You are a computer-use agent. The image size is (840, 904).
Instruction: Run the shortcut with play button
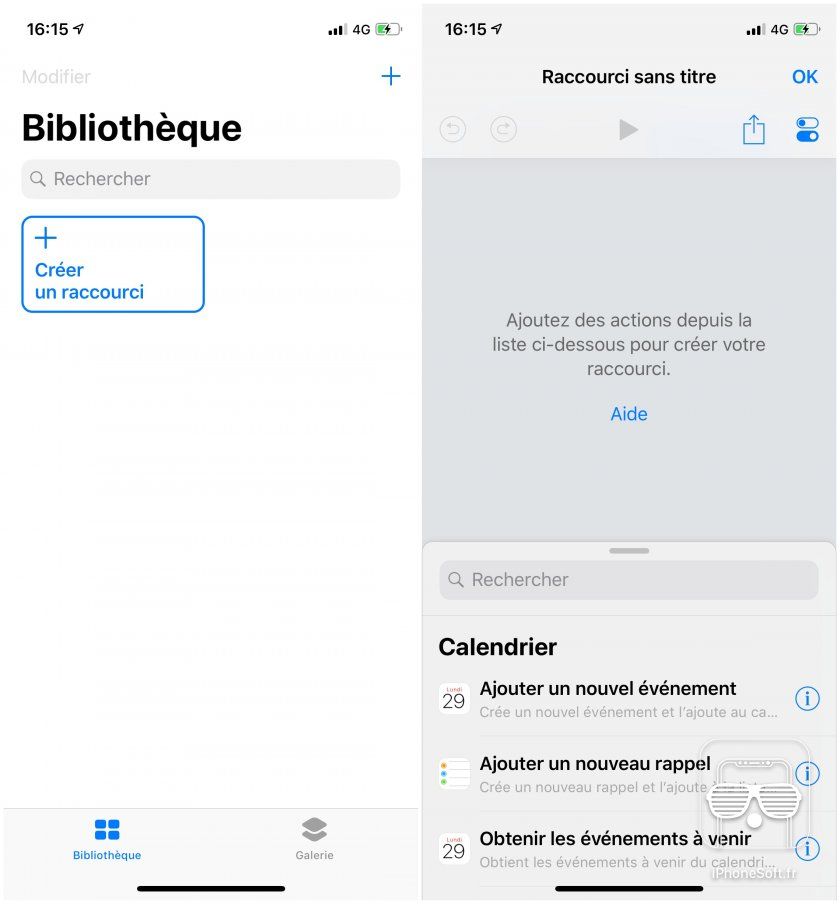pos(628,129)
